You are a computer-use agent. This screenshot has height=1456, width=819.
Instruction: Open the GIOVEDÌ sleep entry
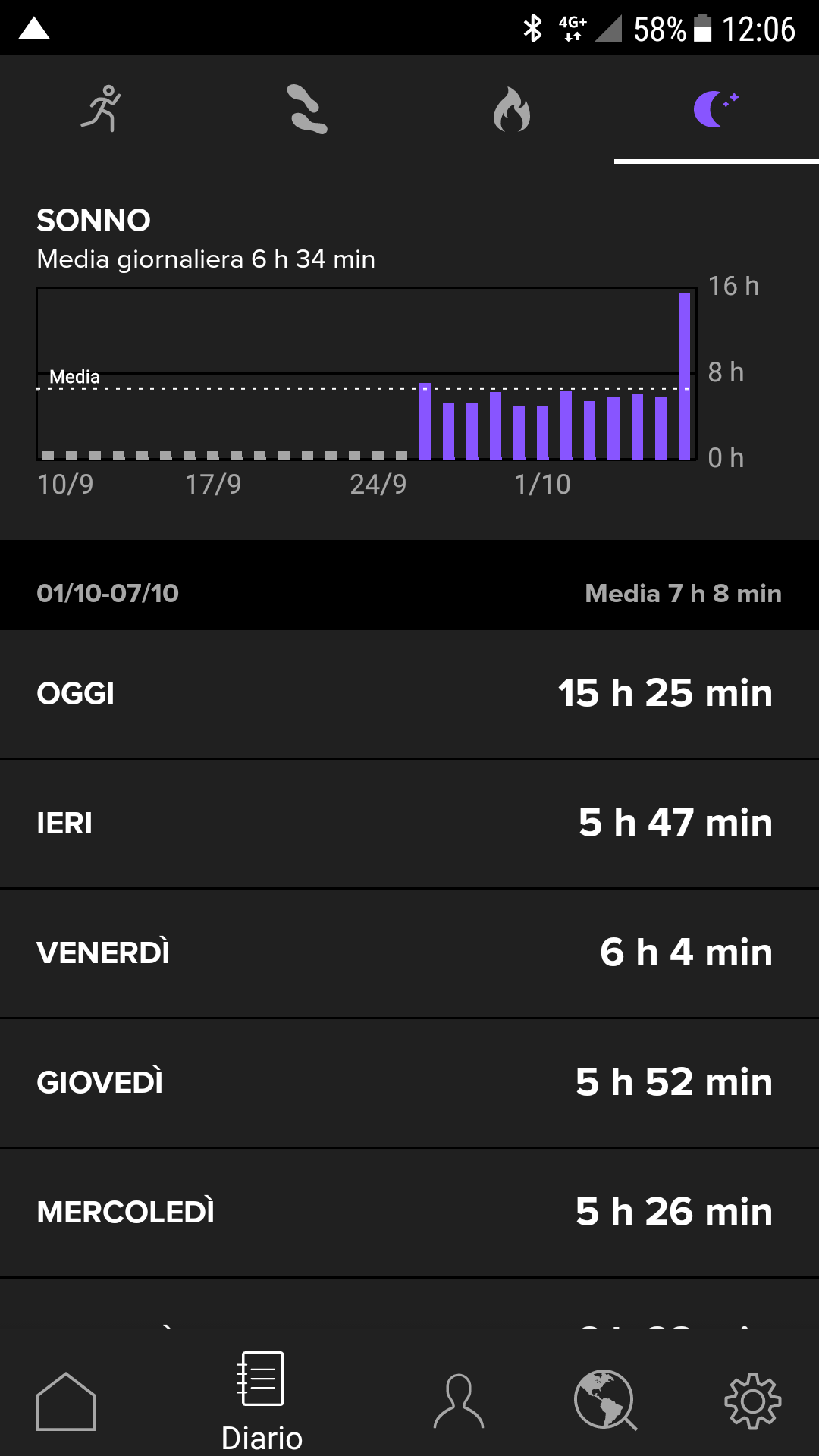coord(409,1083)
